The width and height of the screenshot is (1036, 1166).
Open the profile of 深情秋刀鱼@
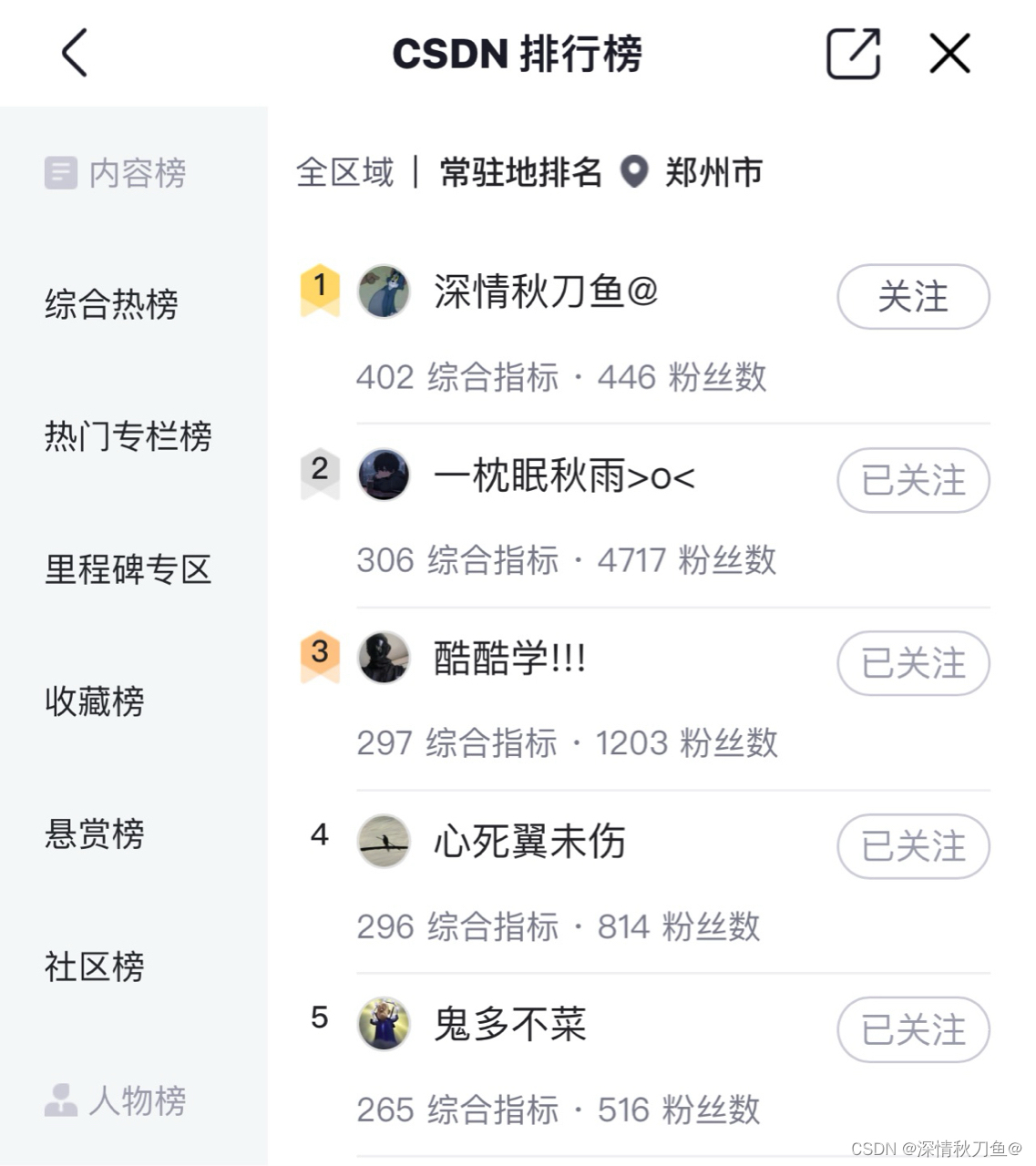[x=545, y=292]
